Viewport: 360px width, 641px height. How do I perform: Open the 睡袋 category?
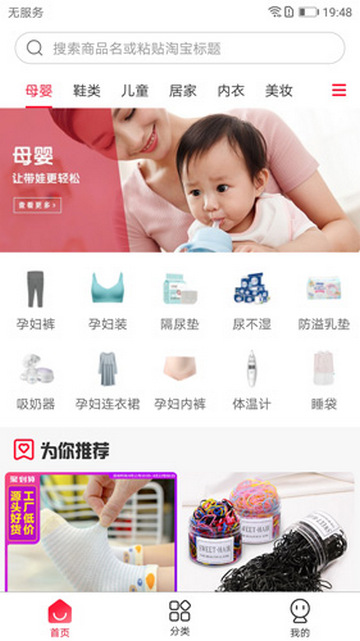point(324,380)
